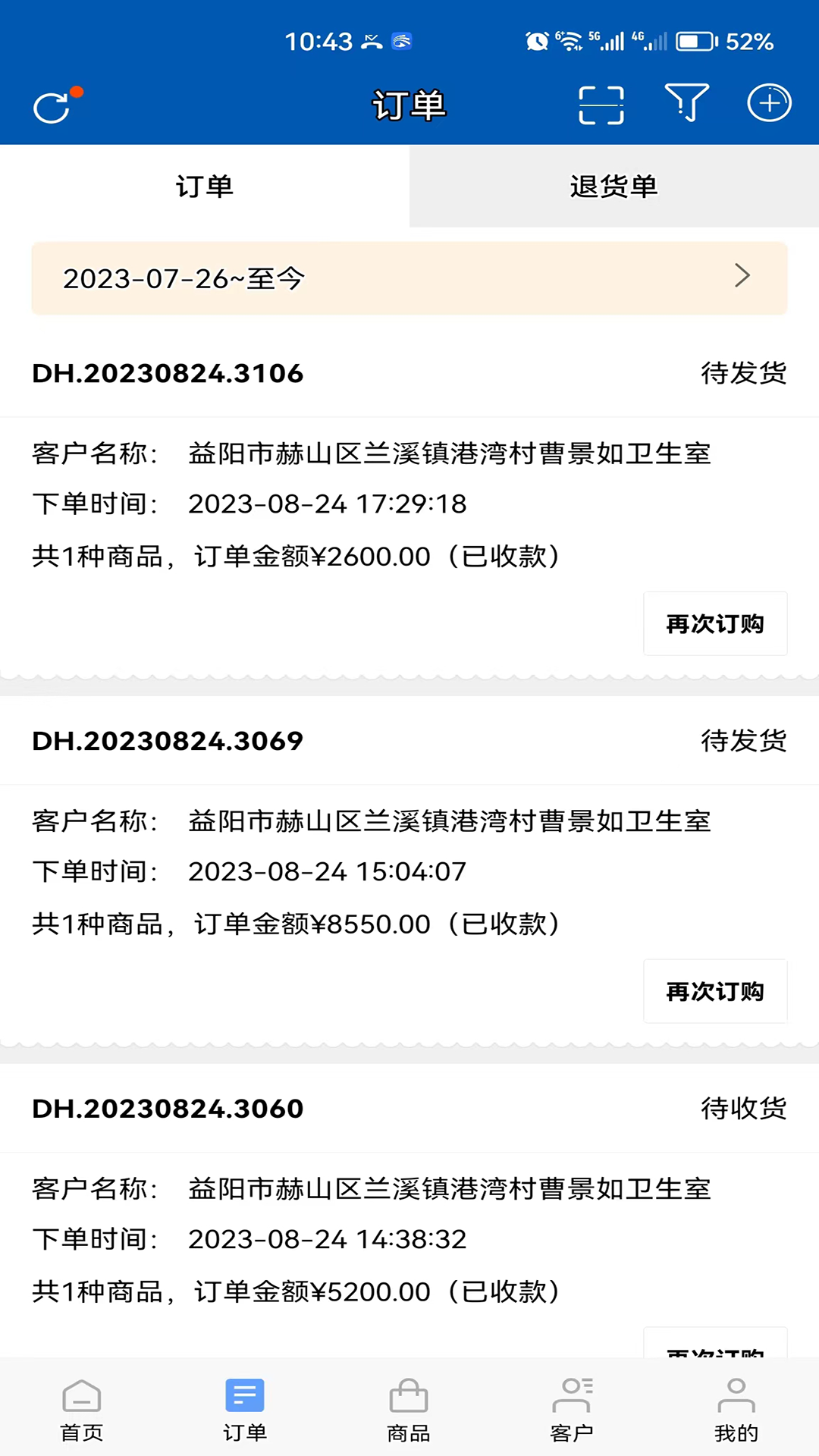This screenshot has width=819, height=1456.
Task: Tap 再次订购 on the ¥8550.00 order
Action: tap(714, 991)
